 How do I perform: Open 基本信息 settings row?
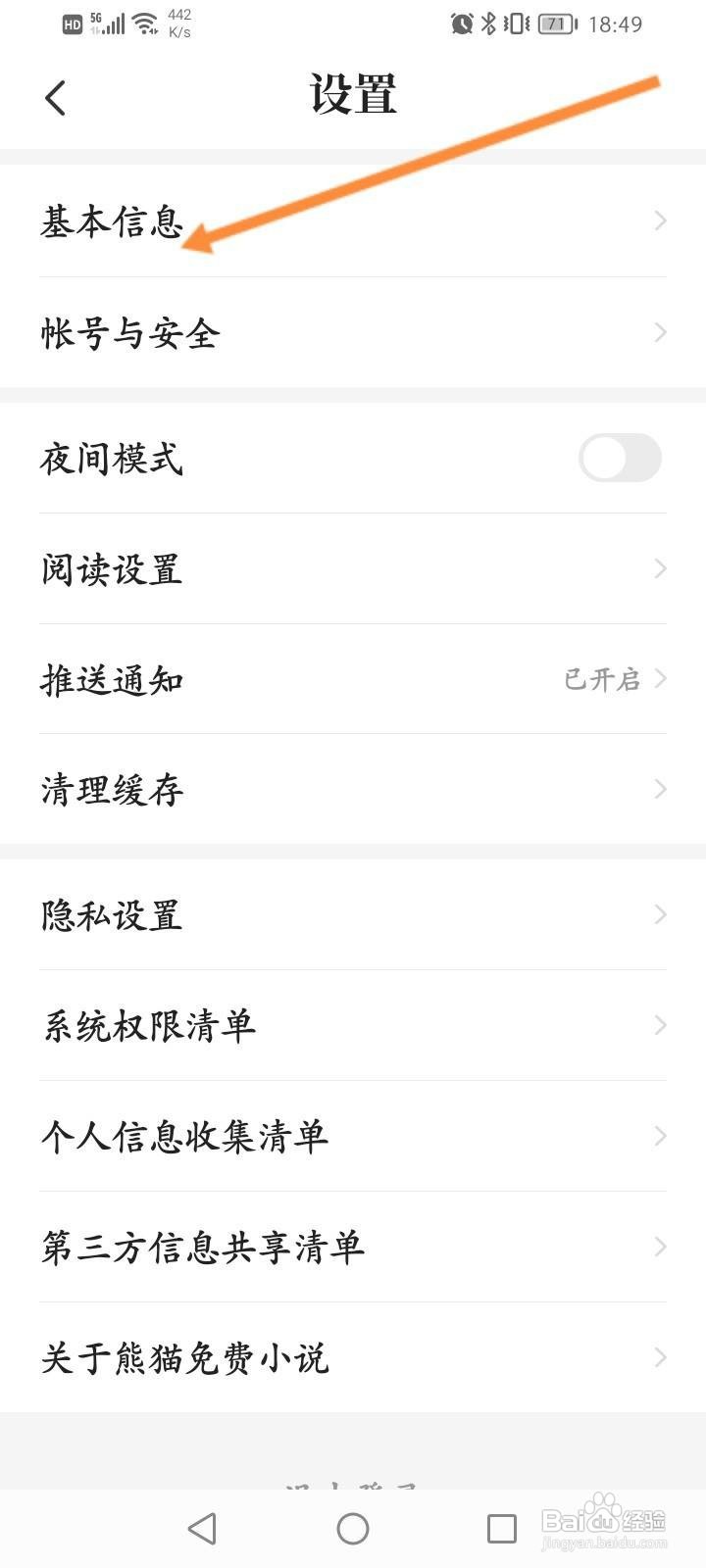point(353,221)
